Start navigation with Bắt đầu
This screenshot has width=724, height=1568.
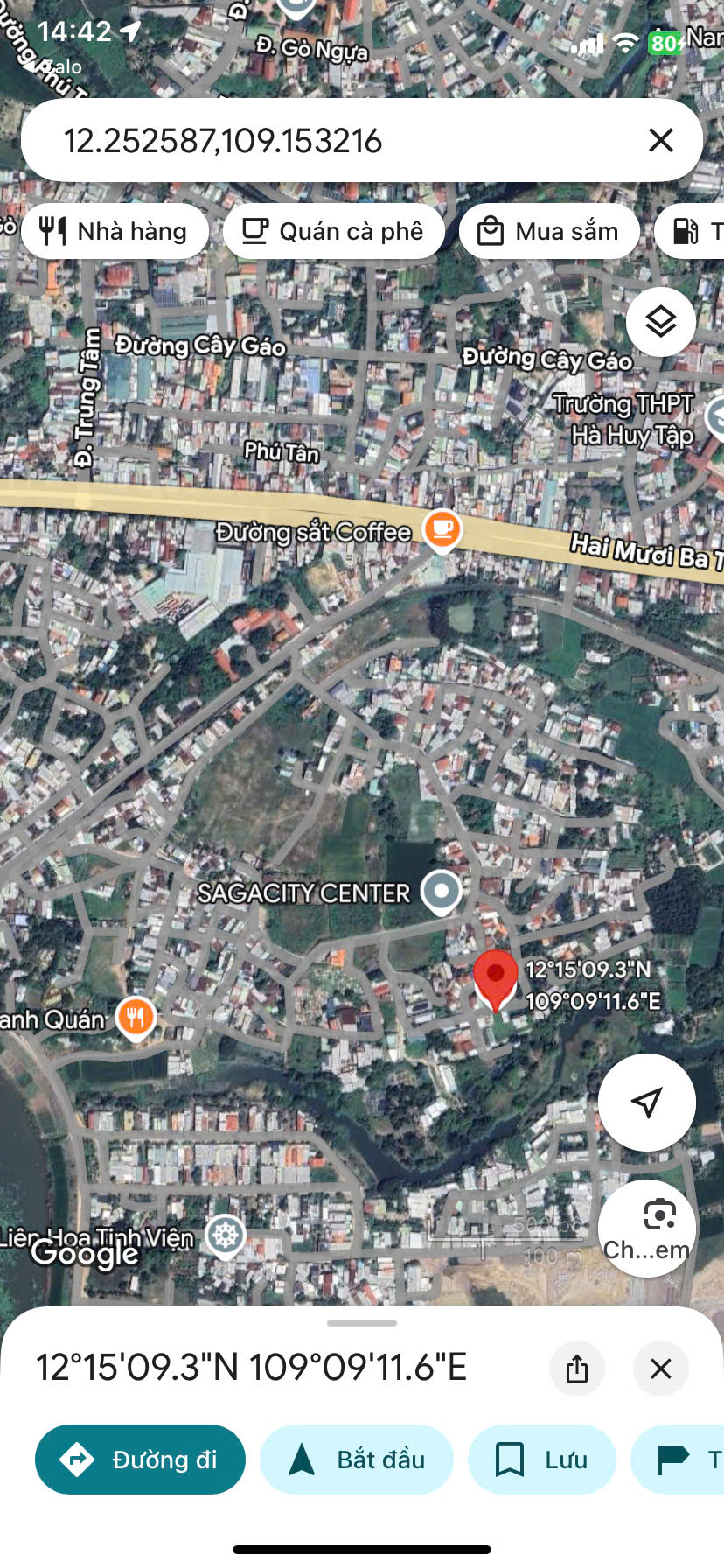[357, 1459]
